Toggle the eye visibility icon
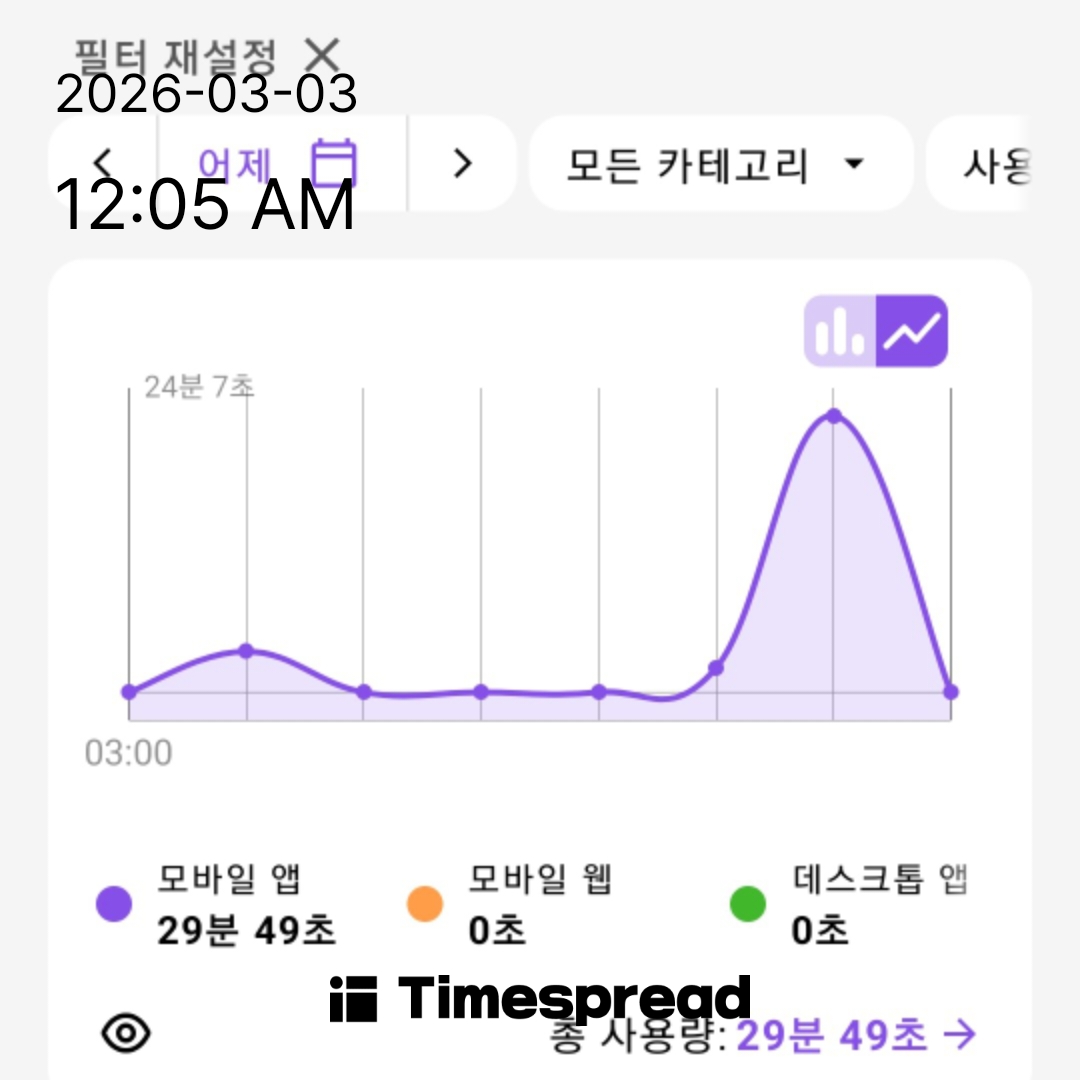The image size is (1080, 1080). click(x=126, y=1033)
